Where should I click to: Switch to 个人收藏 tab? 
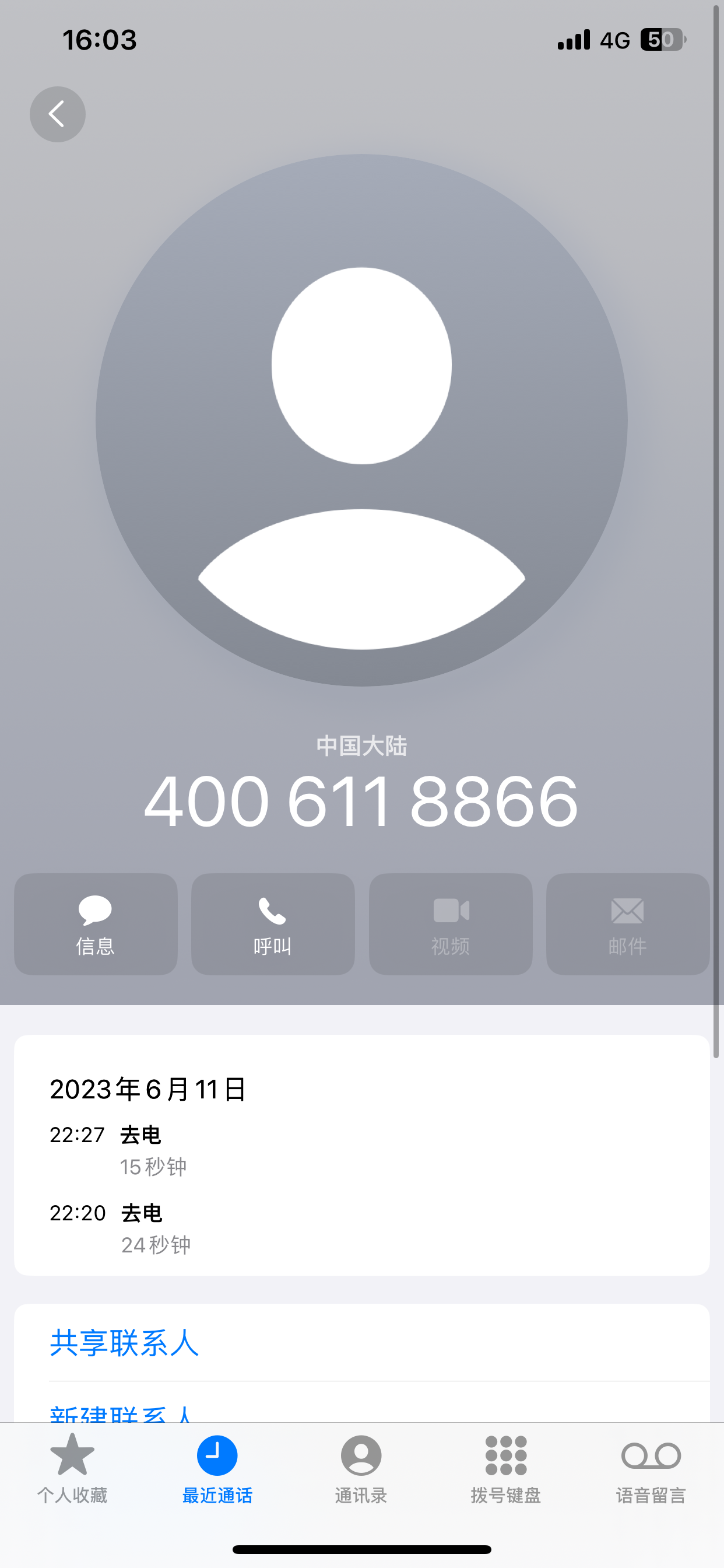pyautogui.click(x=72, y=1468)
